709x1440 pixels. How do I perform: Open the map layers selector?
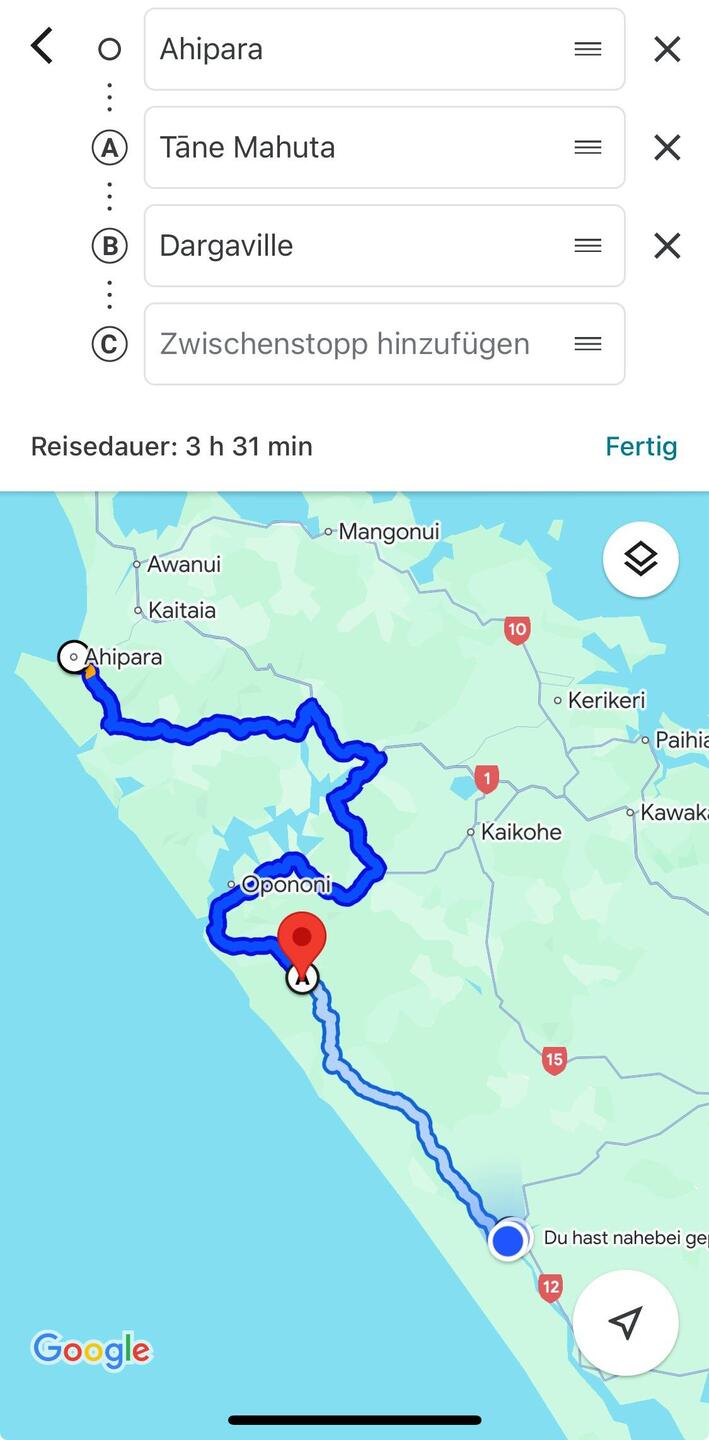640,559
